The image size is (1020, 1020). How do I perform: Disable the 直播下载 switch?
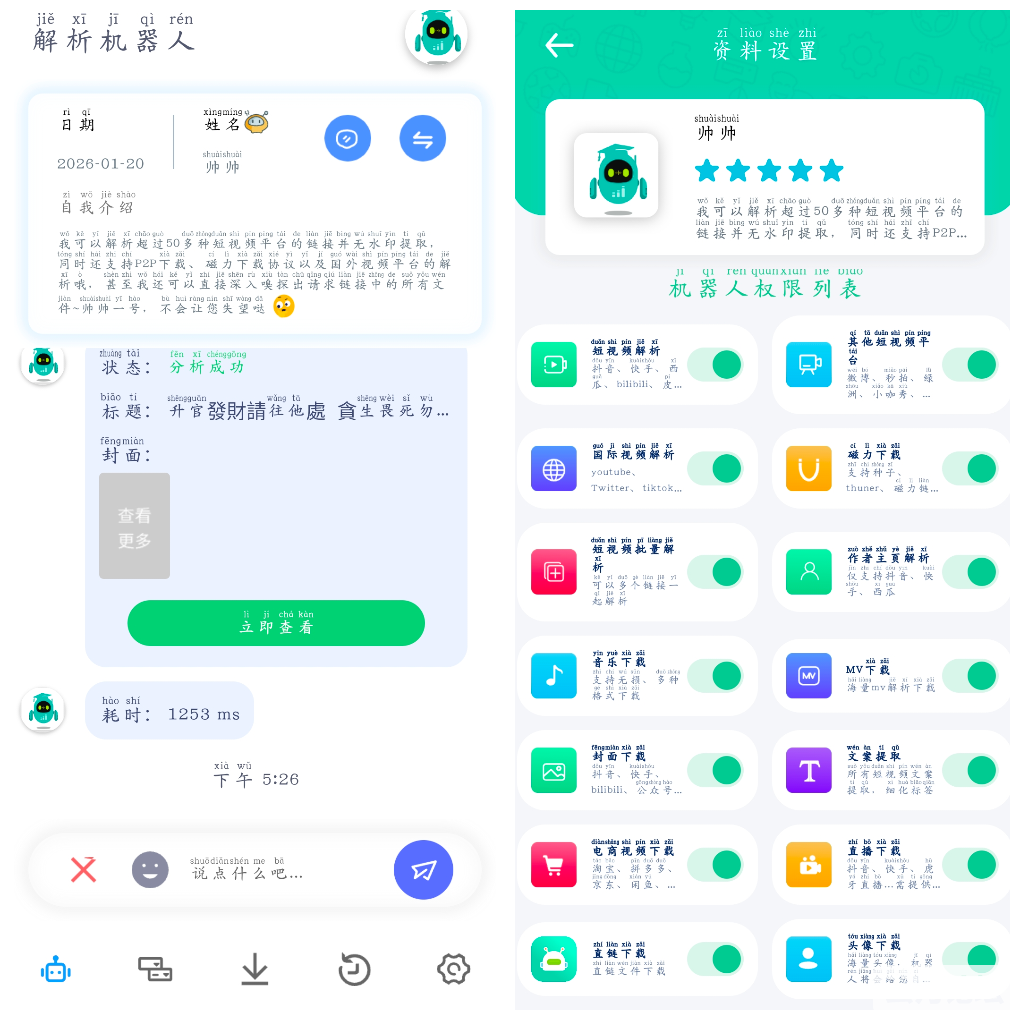coord(970,864)
